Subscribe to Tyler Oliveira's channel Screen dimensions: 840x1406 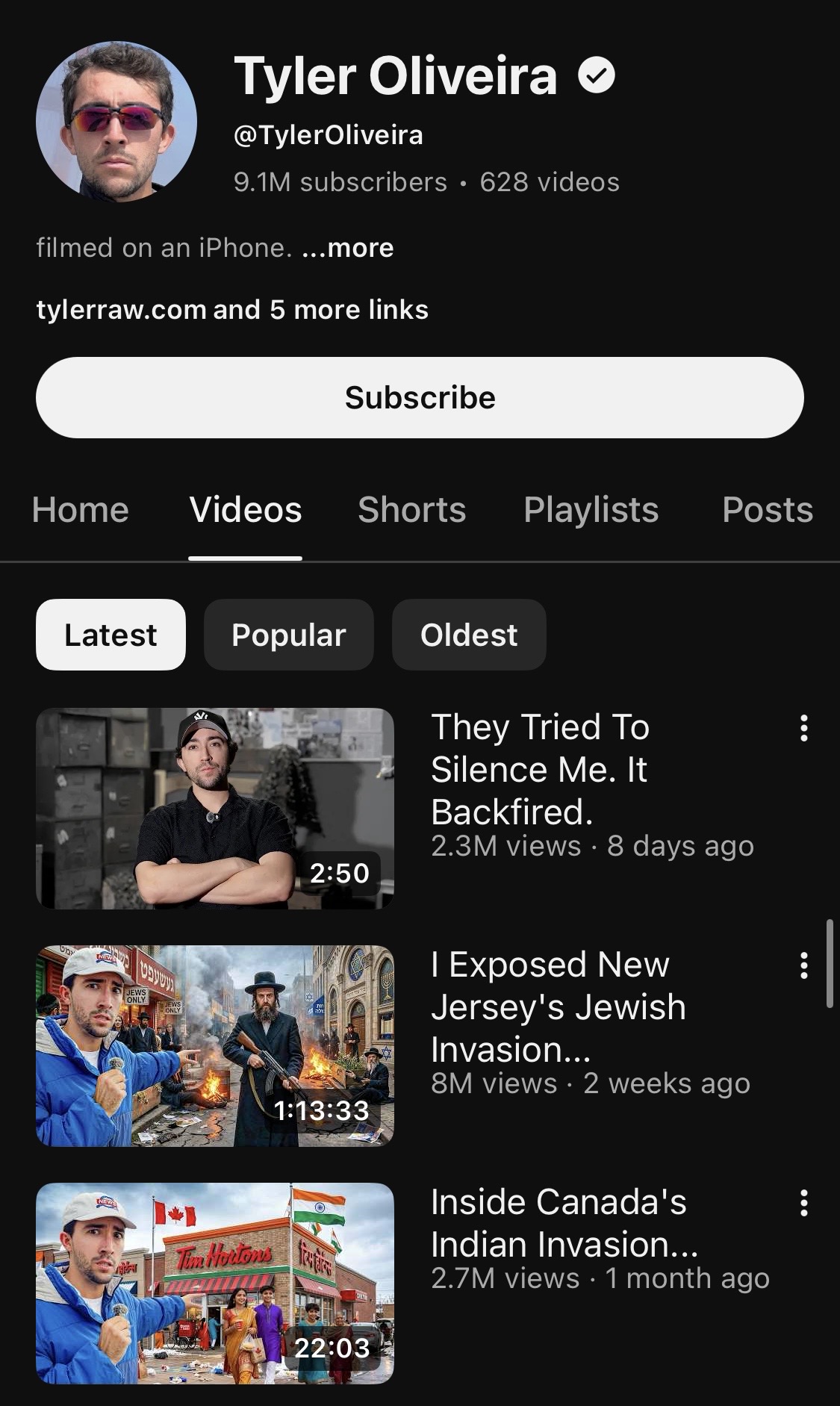click(420, 397)
